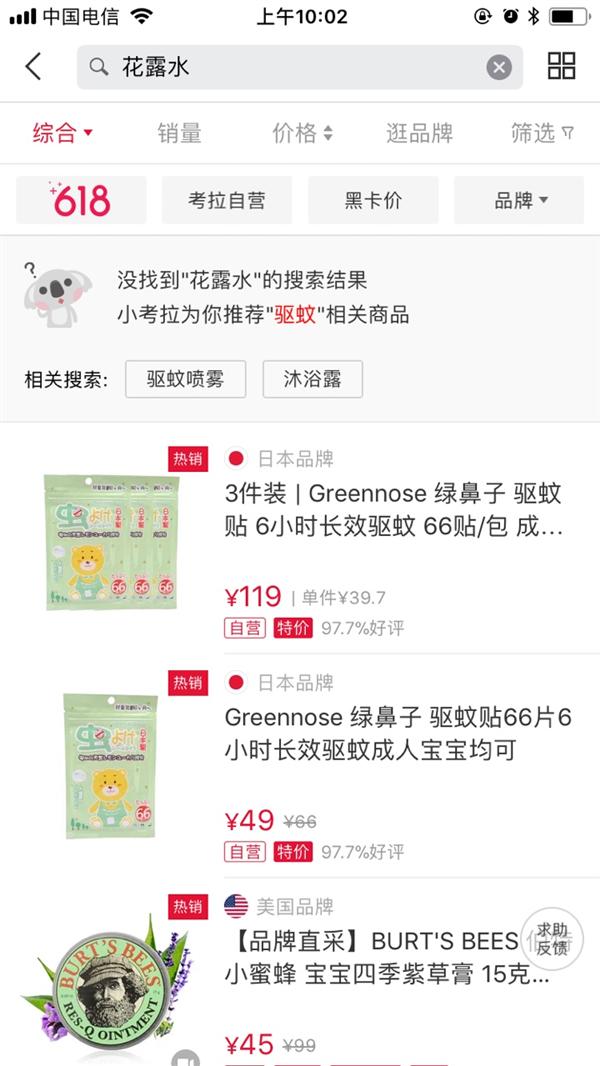This screenshot has height=1066, width=600.
Task: Sort results by 价格
Action: pyautogui.click(x=302, y=133)
